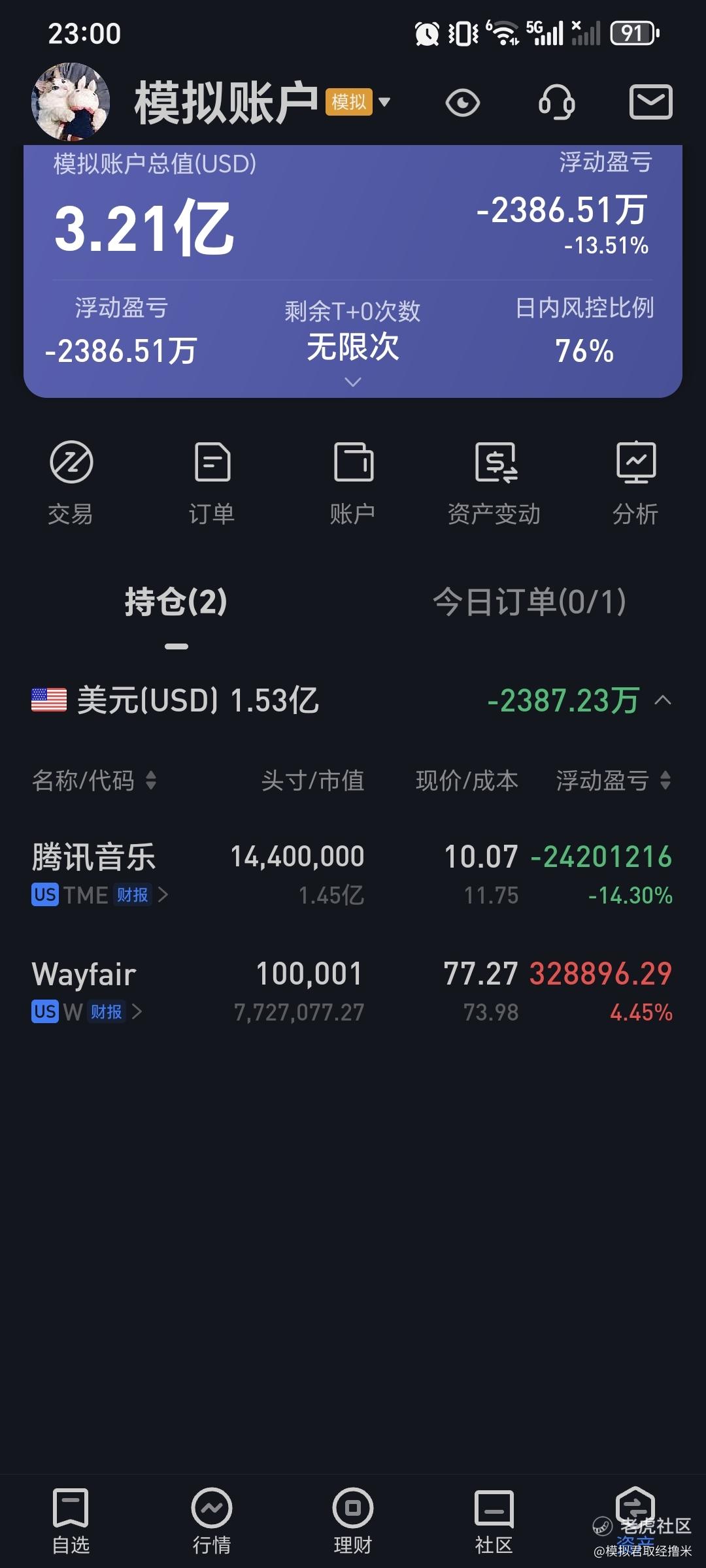Open the profile avatar
The width and height of the screenshot is (706, 1568).
coord(71,102)
